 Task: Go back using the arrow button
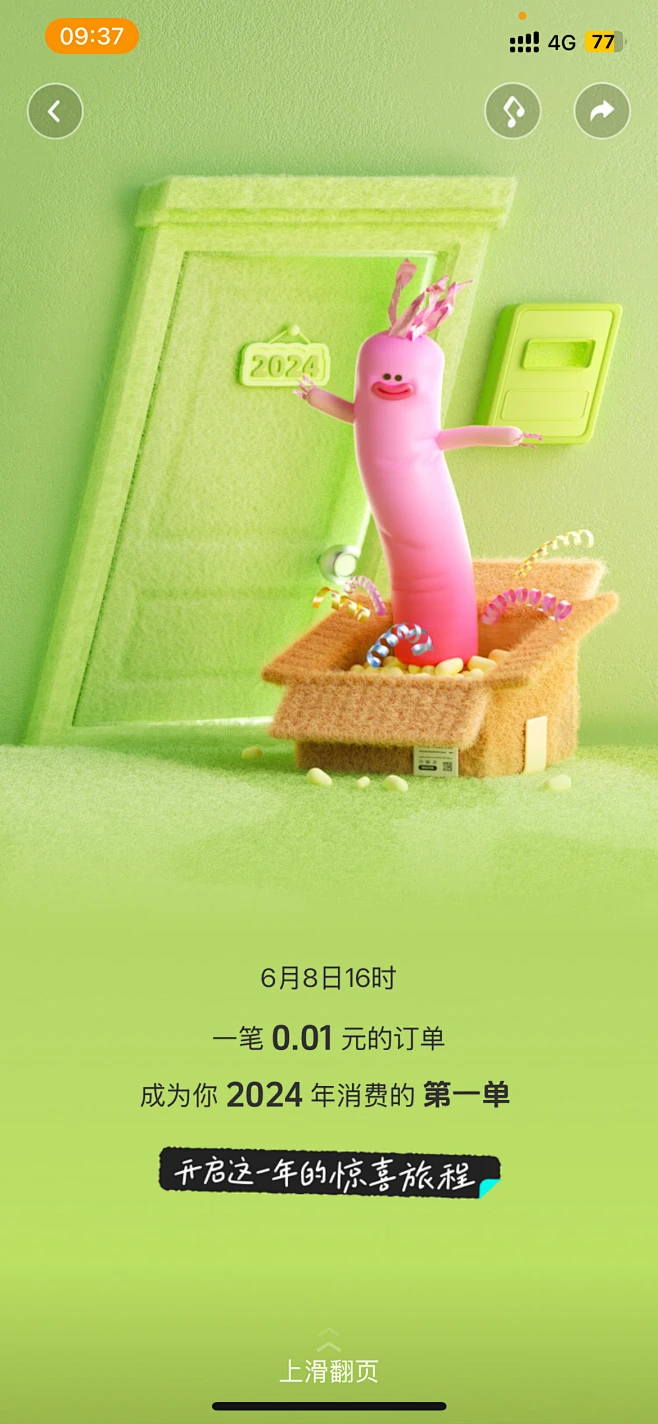pos(55,111)
